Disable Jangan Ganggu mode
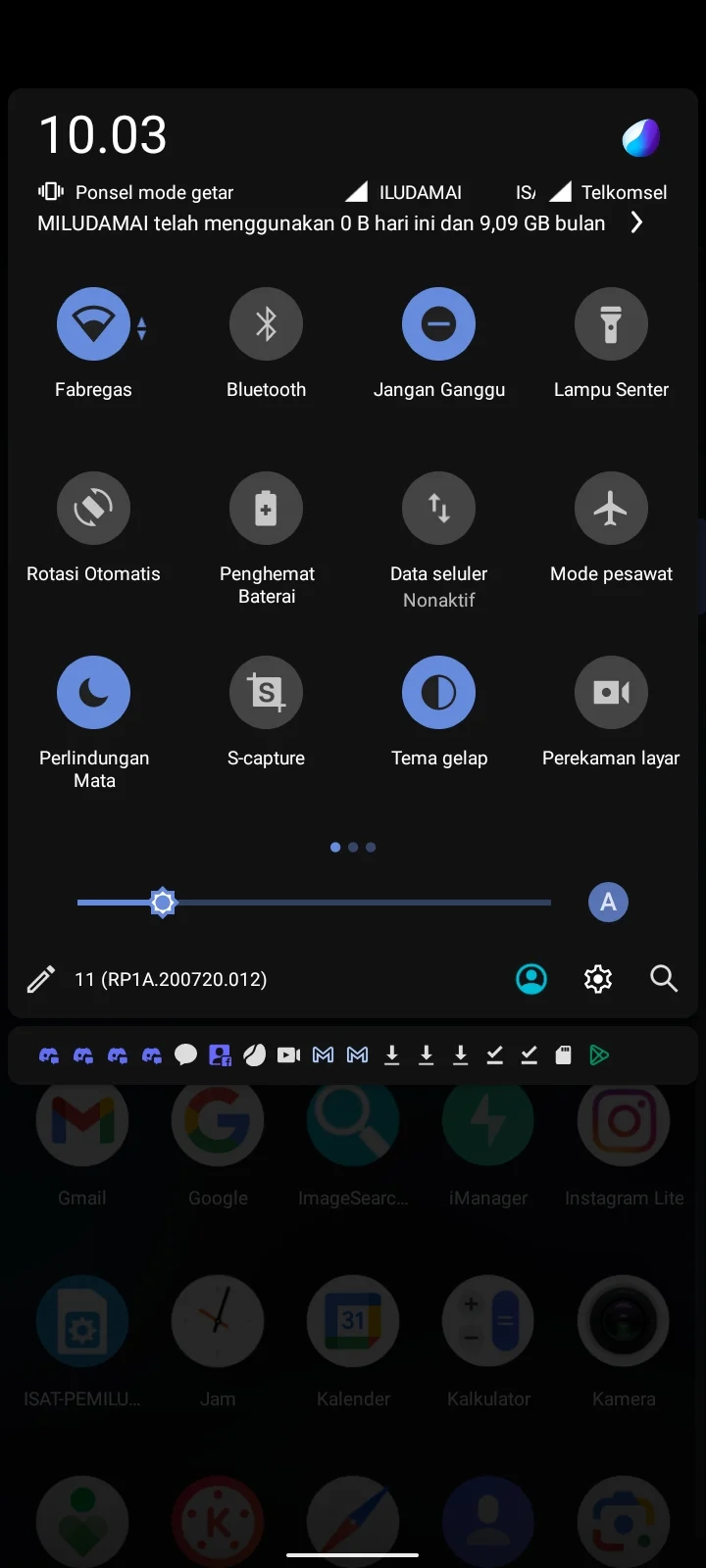The image size is (706, 1568). pos(438,324)
